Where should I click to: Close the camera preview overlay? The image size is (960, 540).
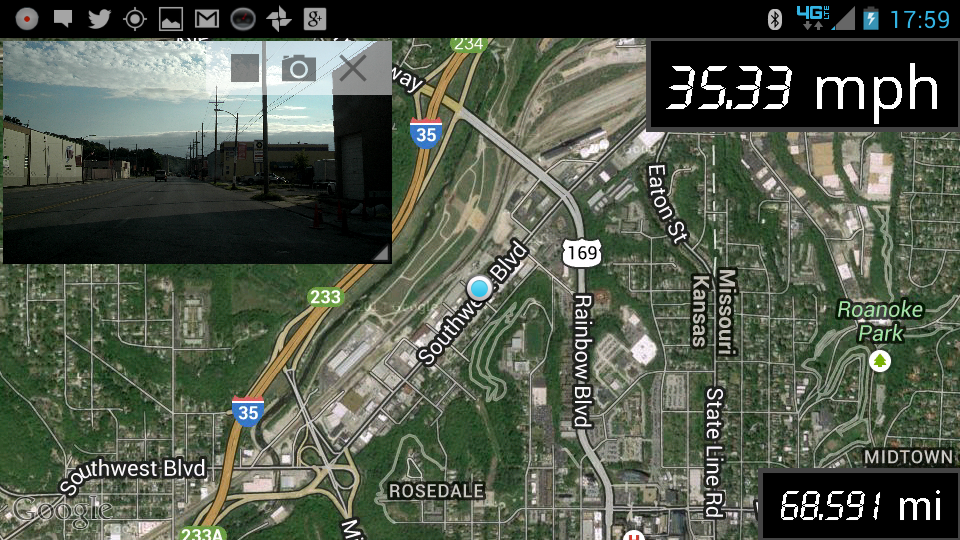(352, 68)
